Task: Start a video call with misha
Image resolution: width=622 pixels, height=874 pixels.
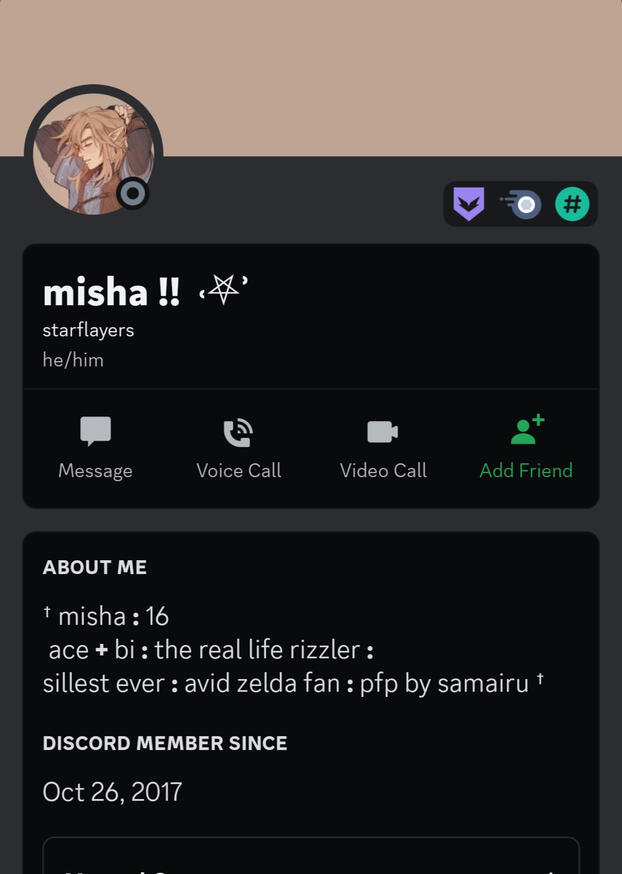Action: coord(382,448)
